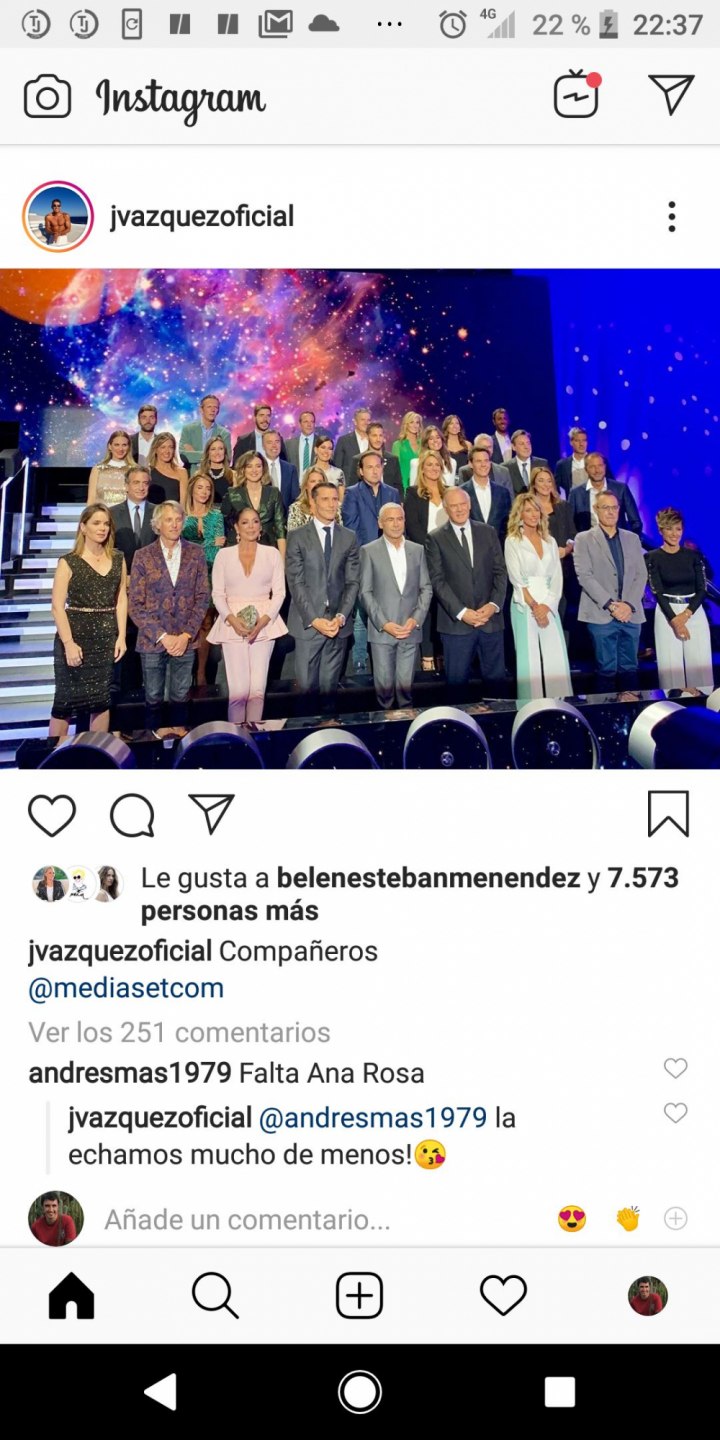Open the camera from the top bar
The image size is (720, 1440).
(x=47, y=97)
